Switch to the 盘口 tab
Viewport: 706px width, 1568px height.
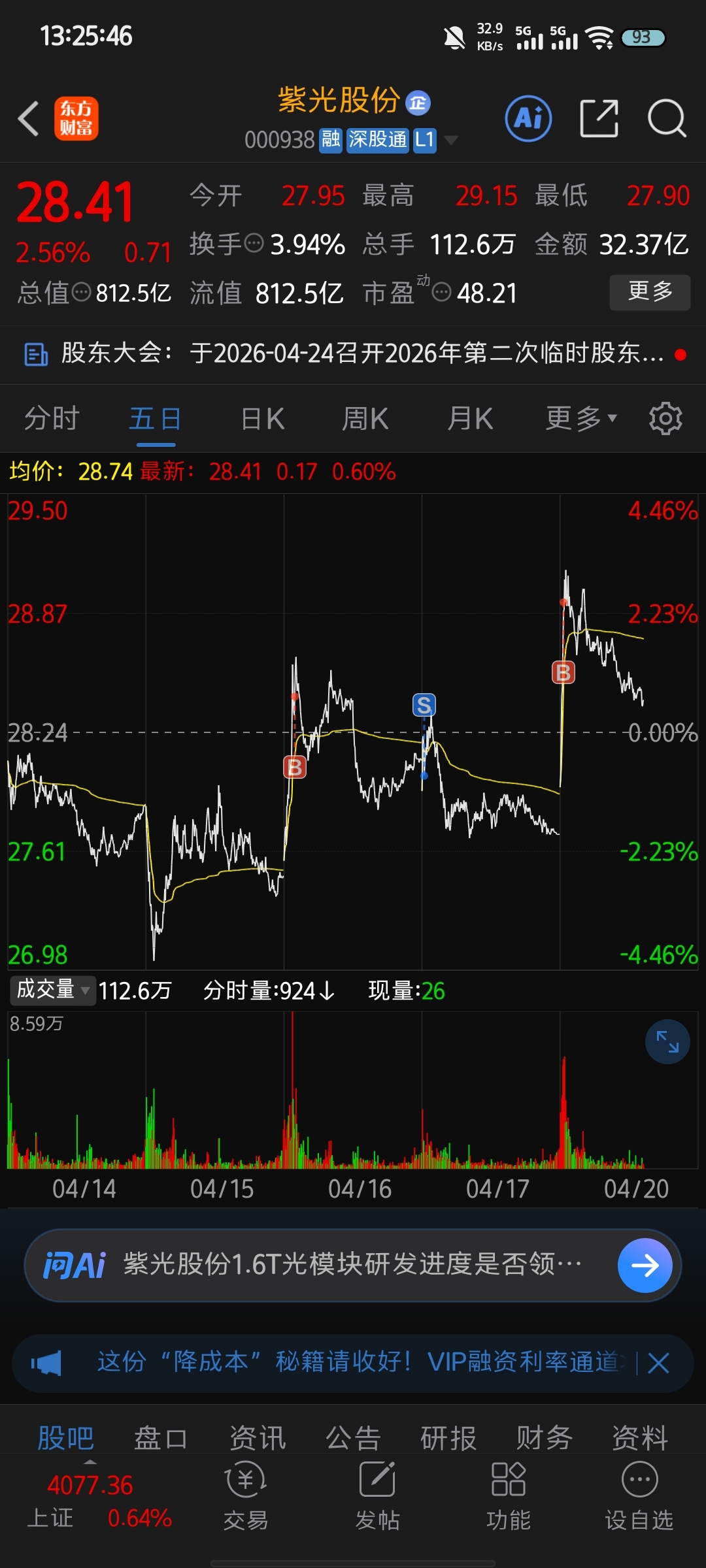(x=161, y=1439)
